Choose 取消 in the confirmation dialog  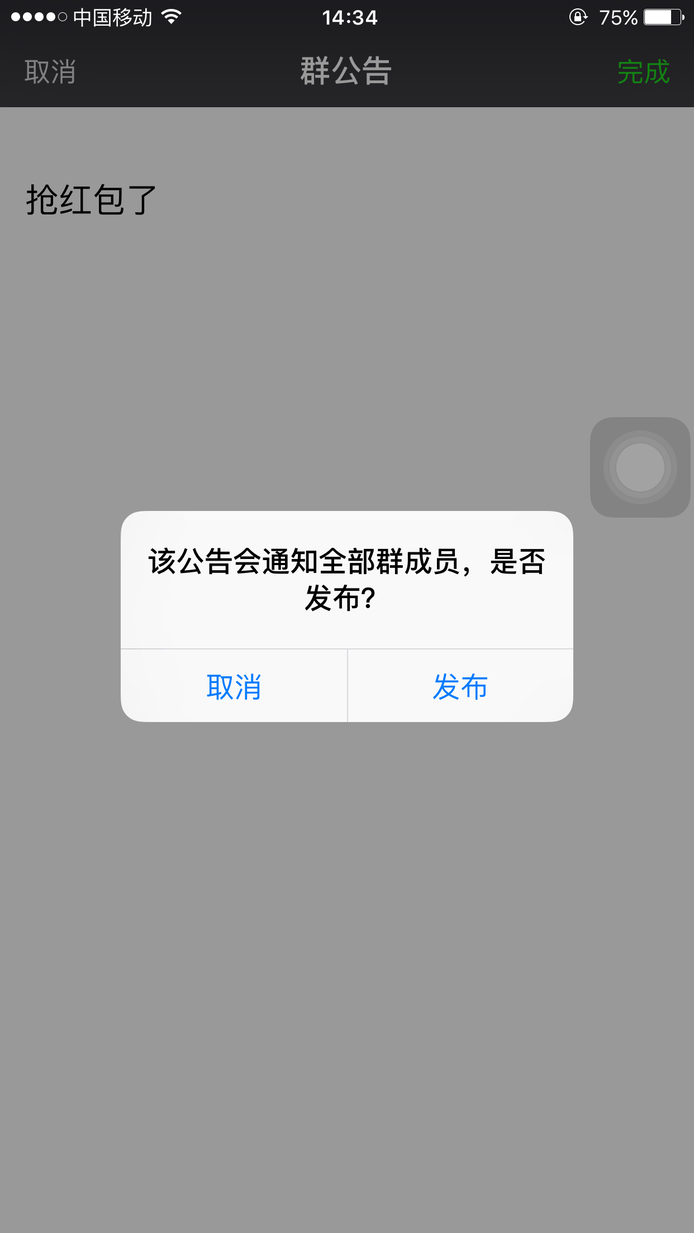(234, 686)
